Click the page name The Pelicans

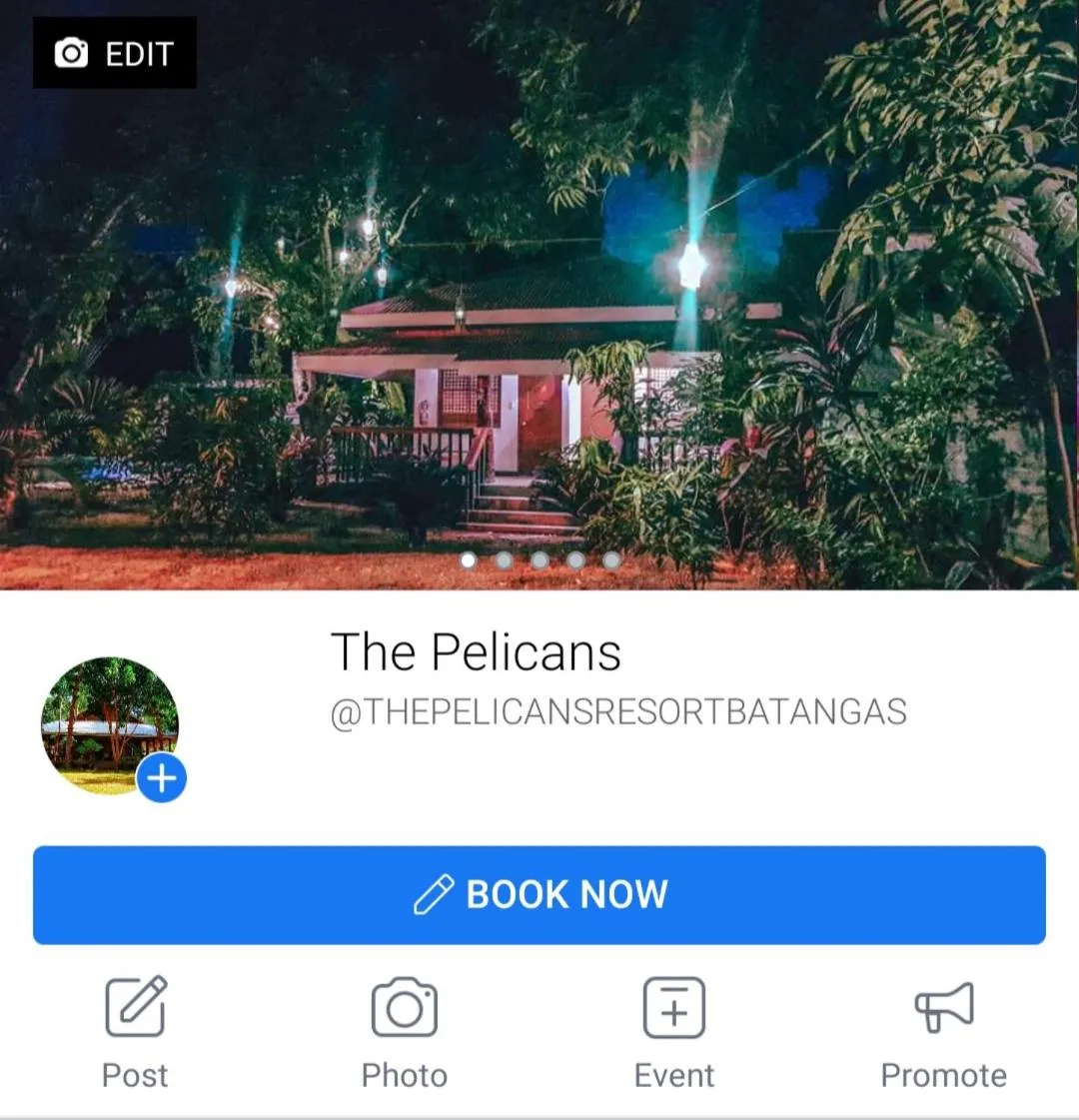point(477,651)
